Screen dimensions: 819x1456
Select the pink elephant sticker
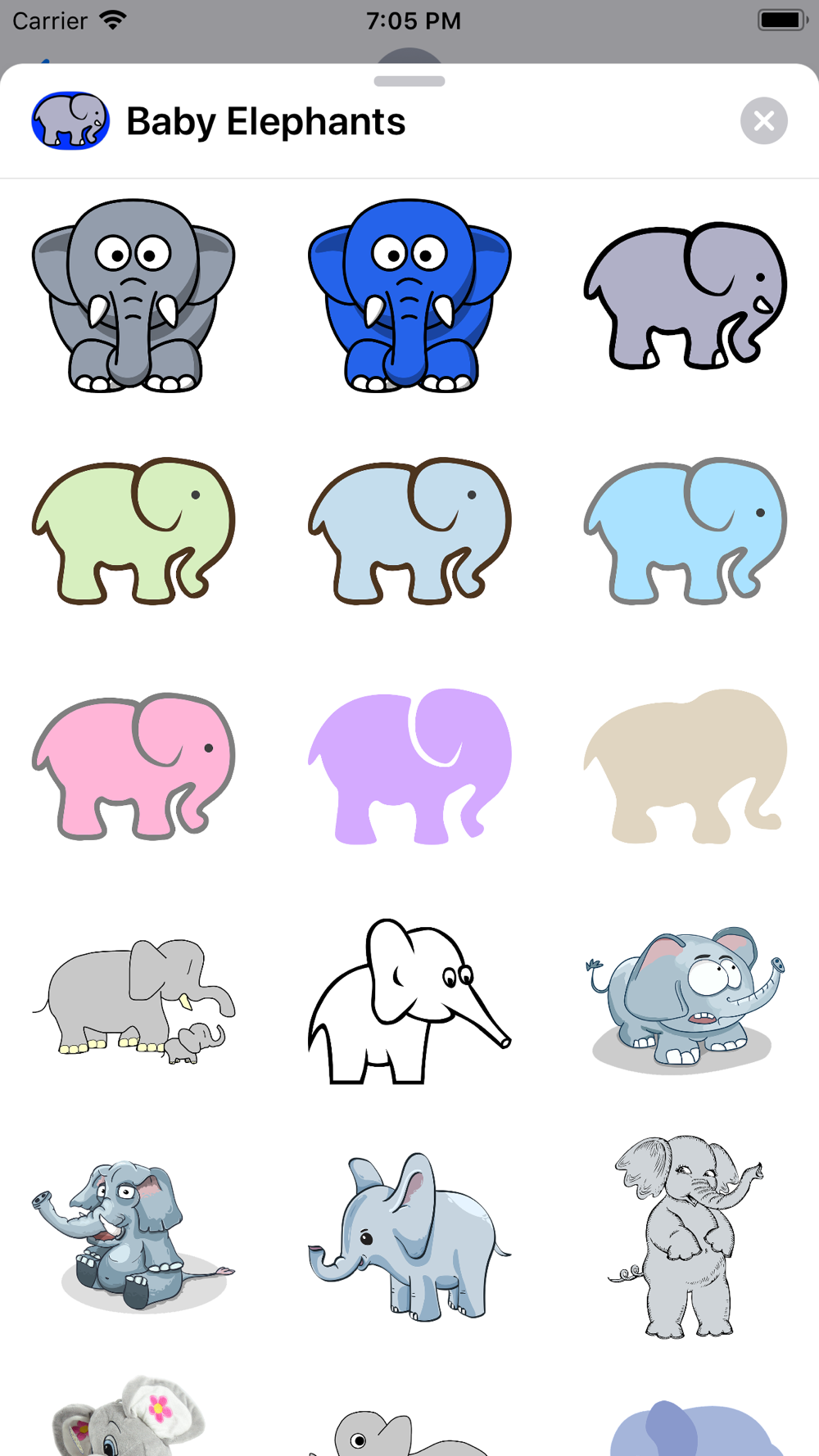tap(133, 766)
